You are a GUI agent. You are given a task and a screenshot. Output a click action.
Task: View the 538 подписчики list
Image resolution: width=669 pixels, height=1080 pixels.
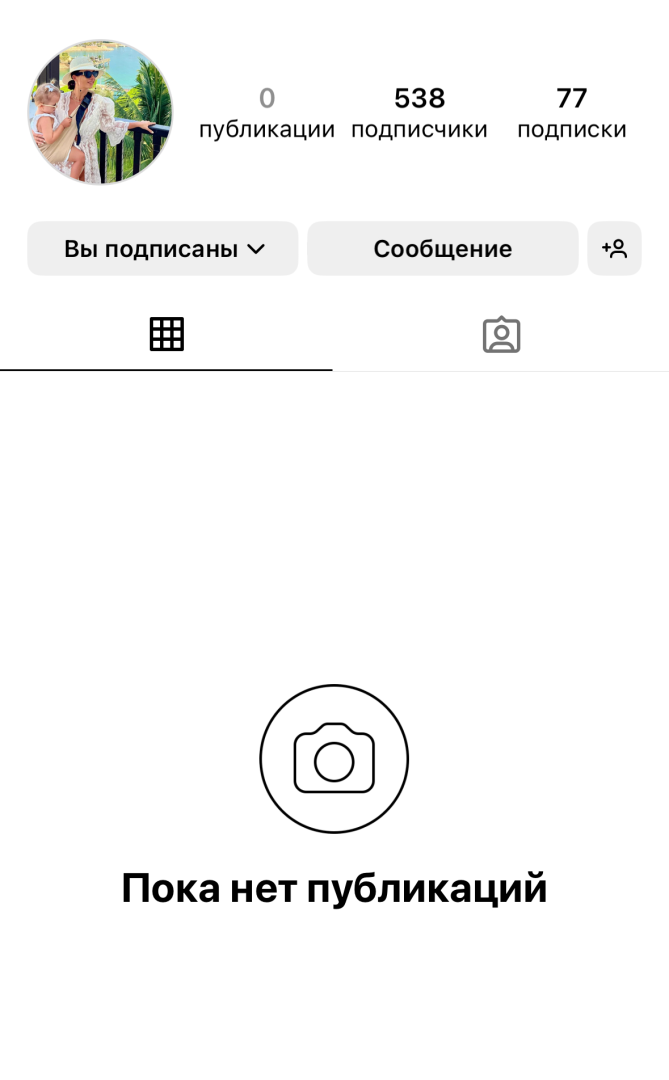(x=419, y=113)
